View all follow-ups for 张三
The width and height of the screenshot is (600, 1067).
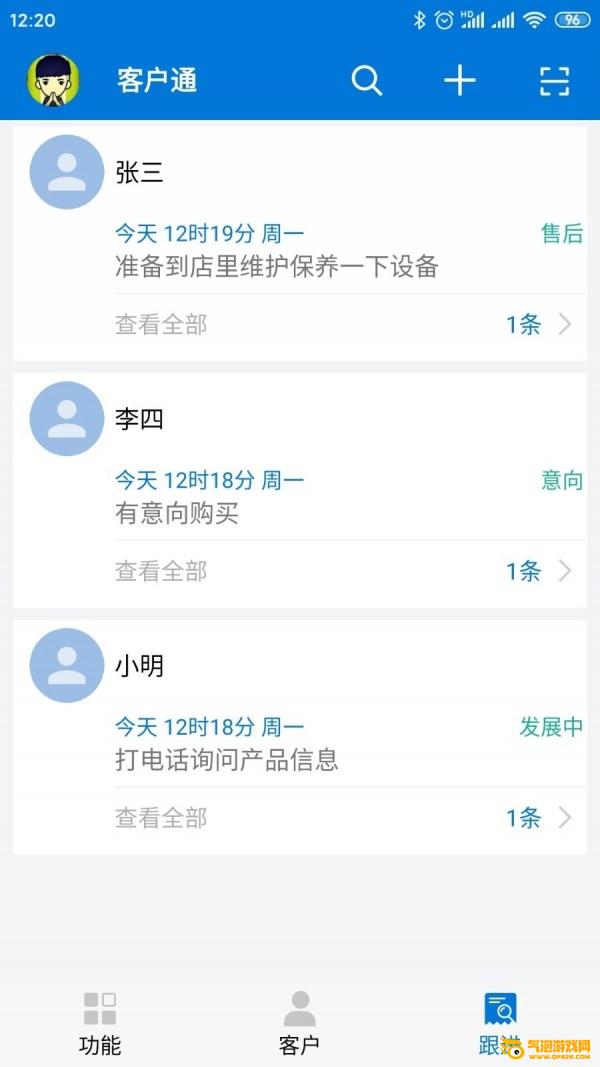[x=340, y=324]
